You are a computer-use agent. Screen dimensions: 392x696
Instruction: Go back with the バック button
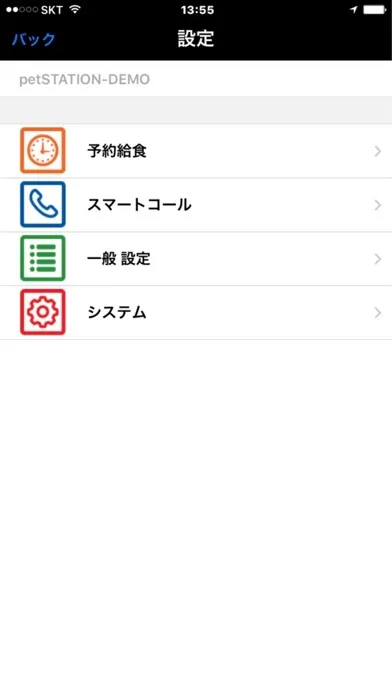pos(34,39)
